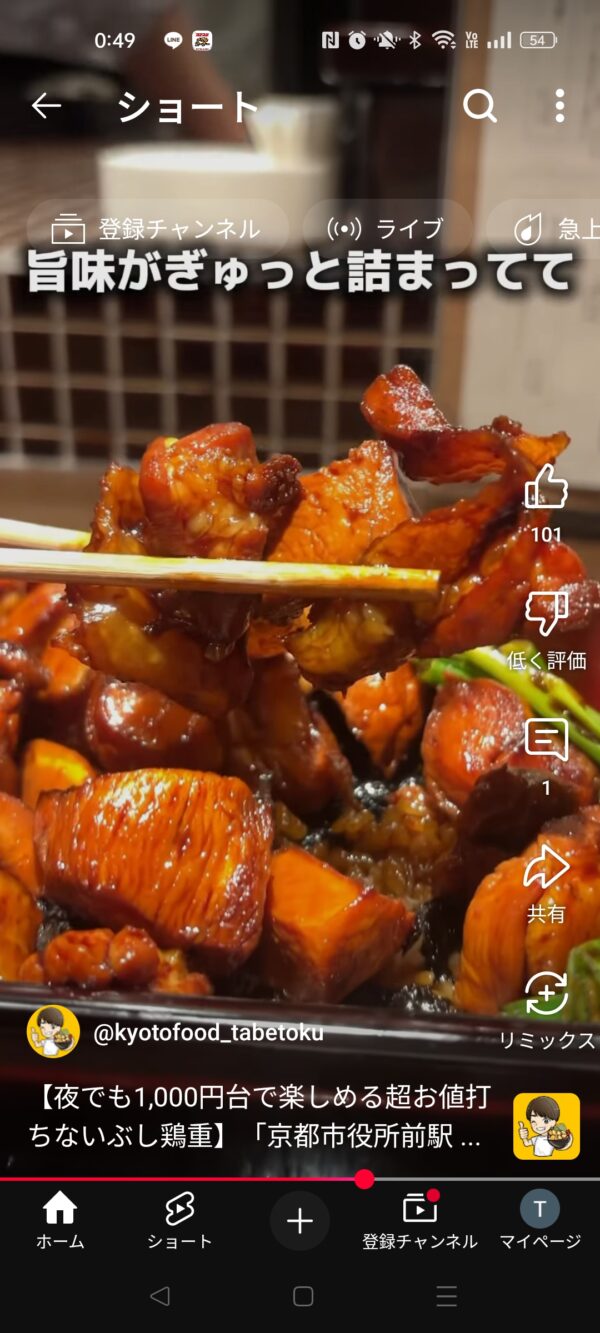Select the 登録チャンネル filter chip
Viewport: 600px width, 1333px height.
click(156, 229)
